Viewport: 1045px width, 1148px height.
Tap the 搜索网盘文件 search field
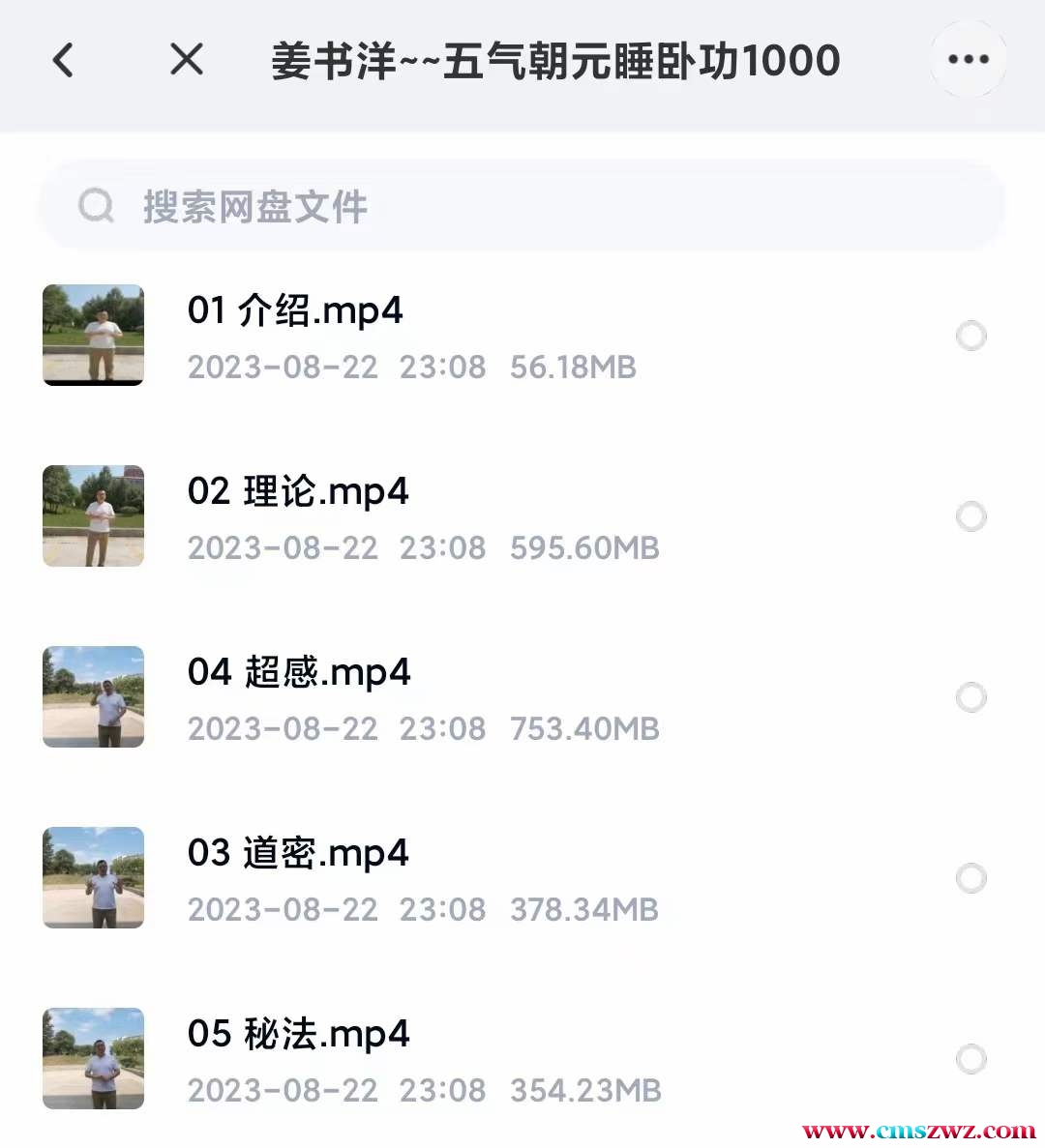pyautogui.click(x=522, y=206)
